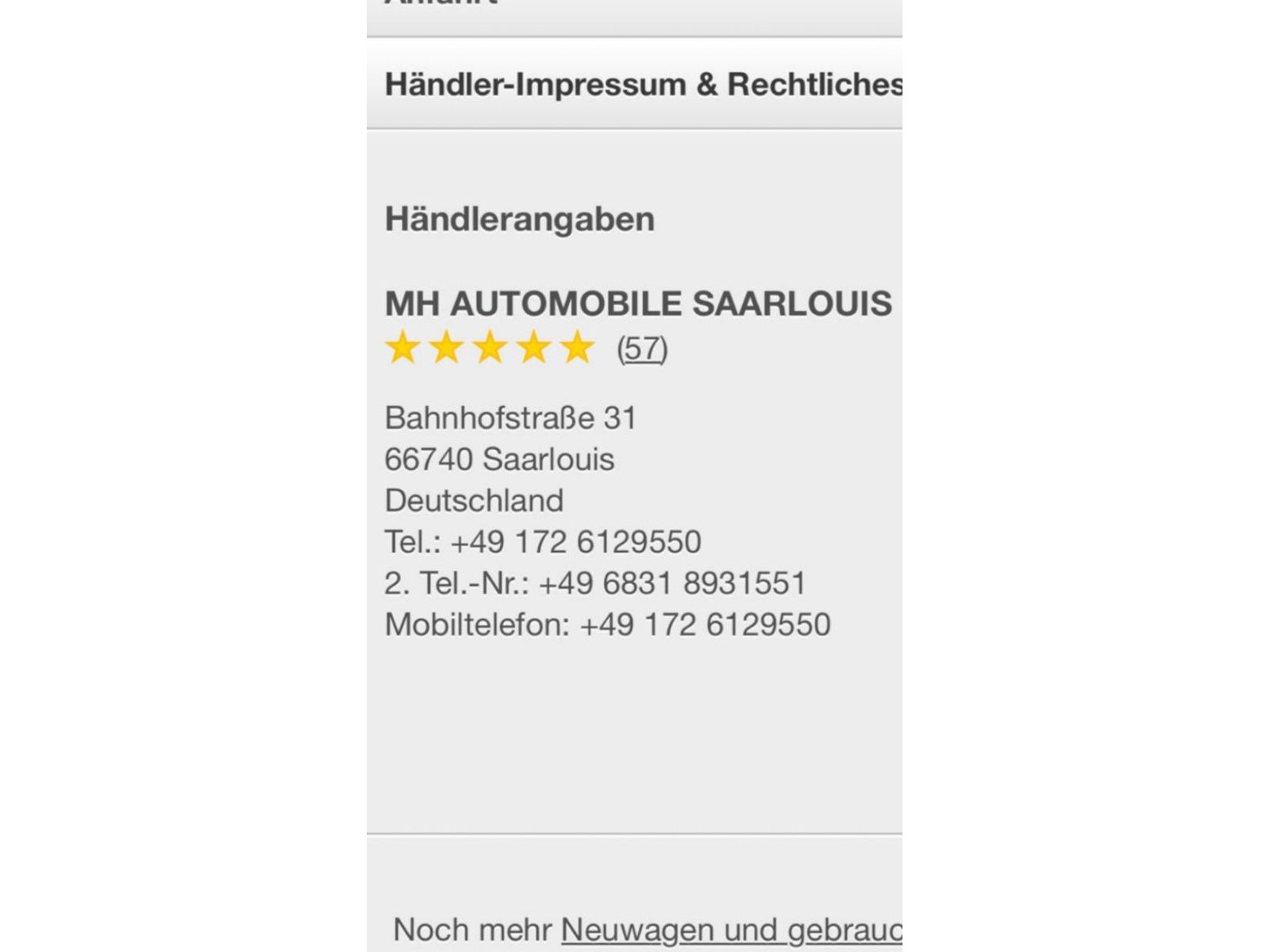This screenshot has height=952, width=1270.
Task: Follow the Neuwagen und gebraucht link
Action: [x=730, y=929]
